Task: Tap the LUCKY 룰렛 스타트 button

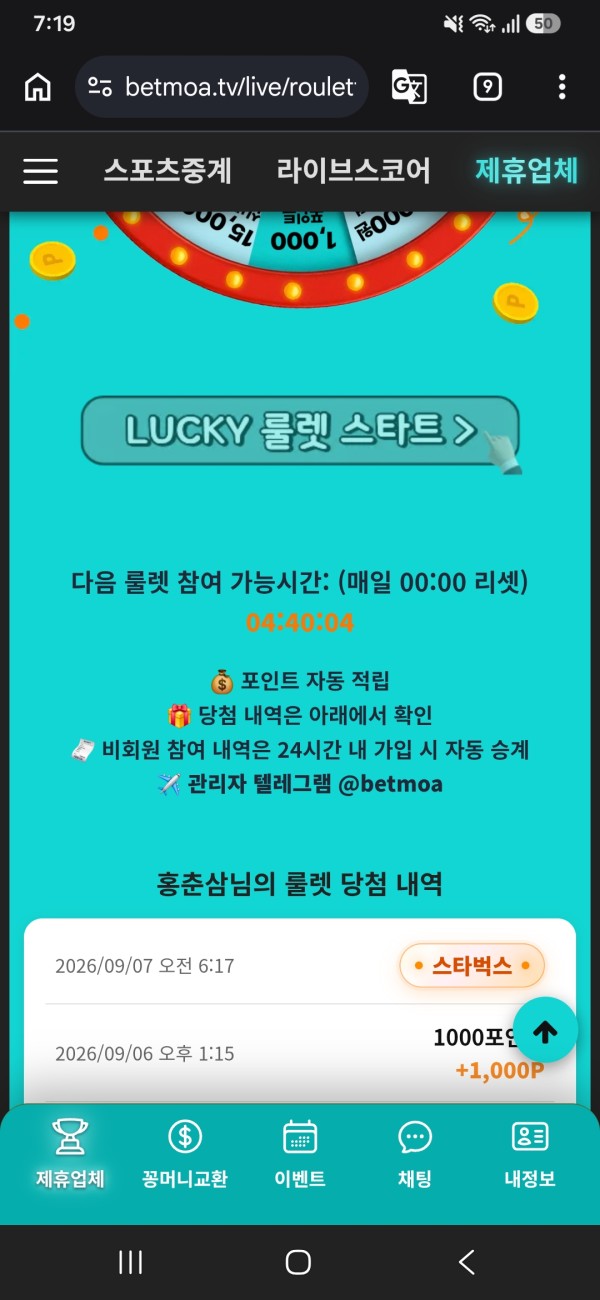Action: [x=300, y=431]
